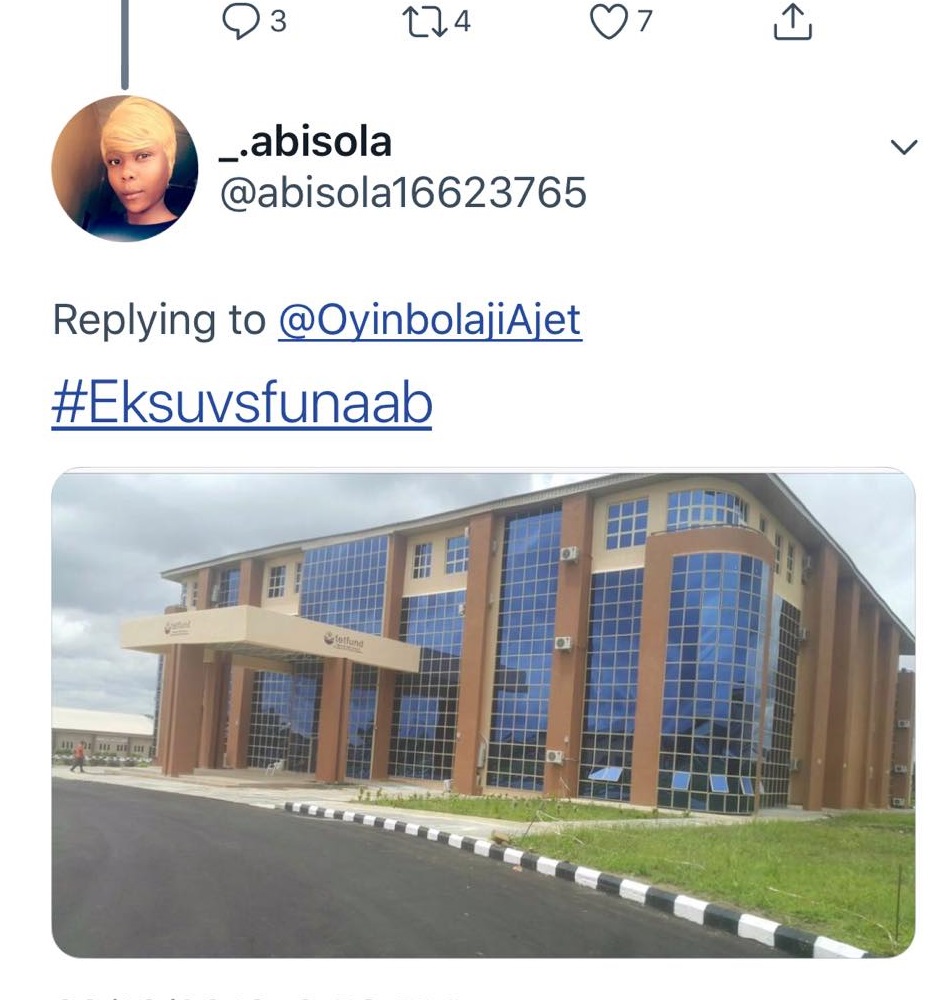Open _.abisola's profile picture
The image size is (944, 1000).
(125, 168)
